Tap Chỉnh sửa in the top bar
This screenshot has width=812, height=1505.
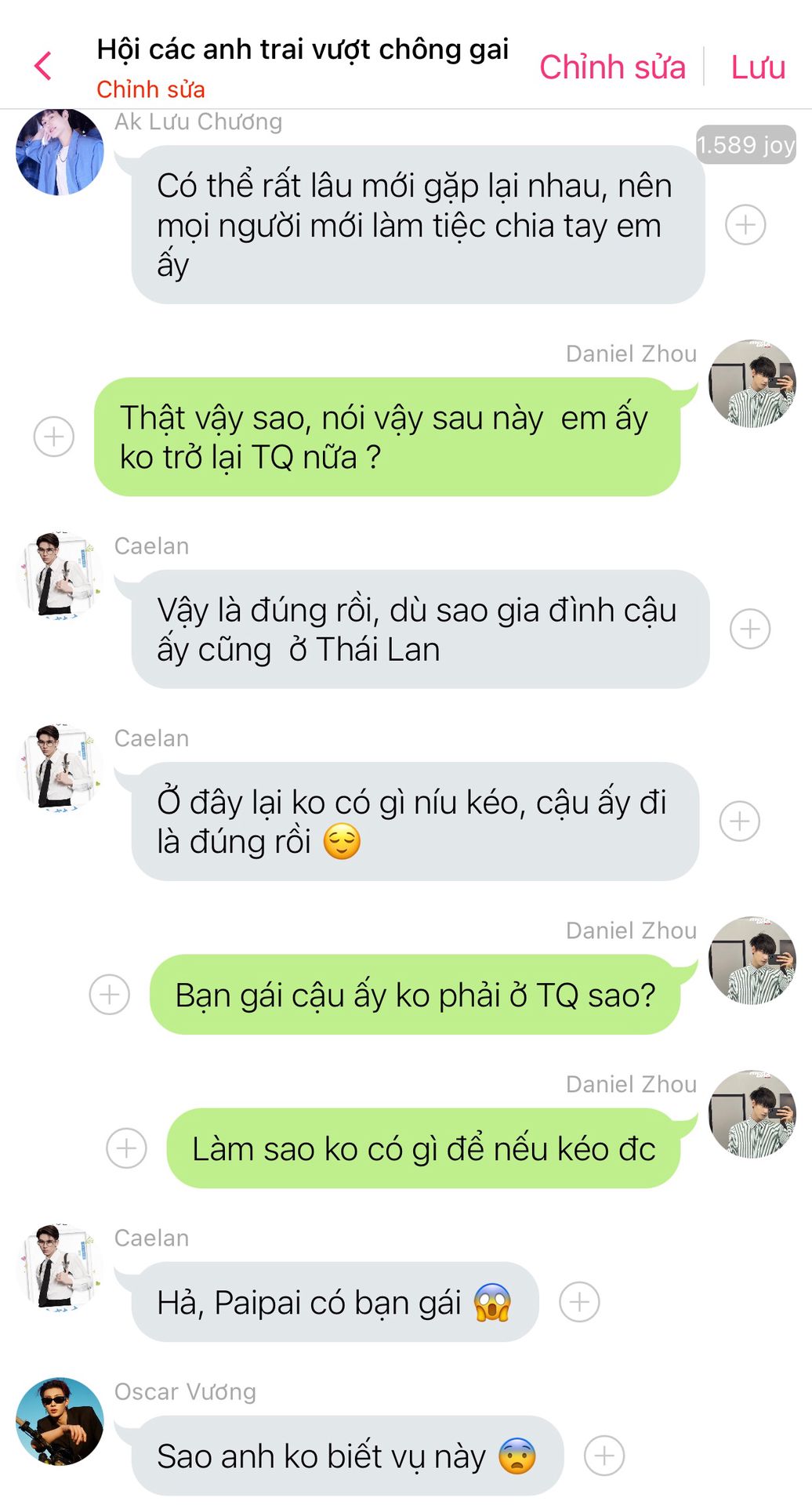[x=612, y=67]
